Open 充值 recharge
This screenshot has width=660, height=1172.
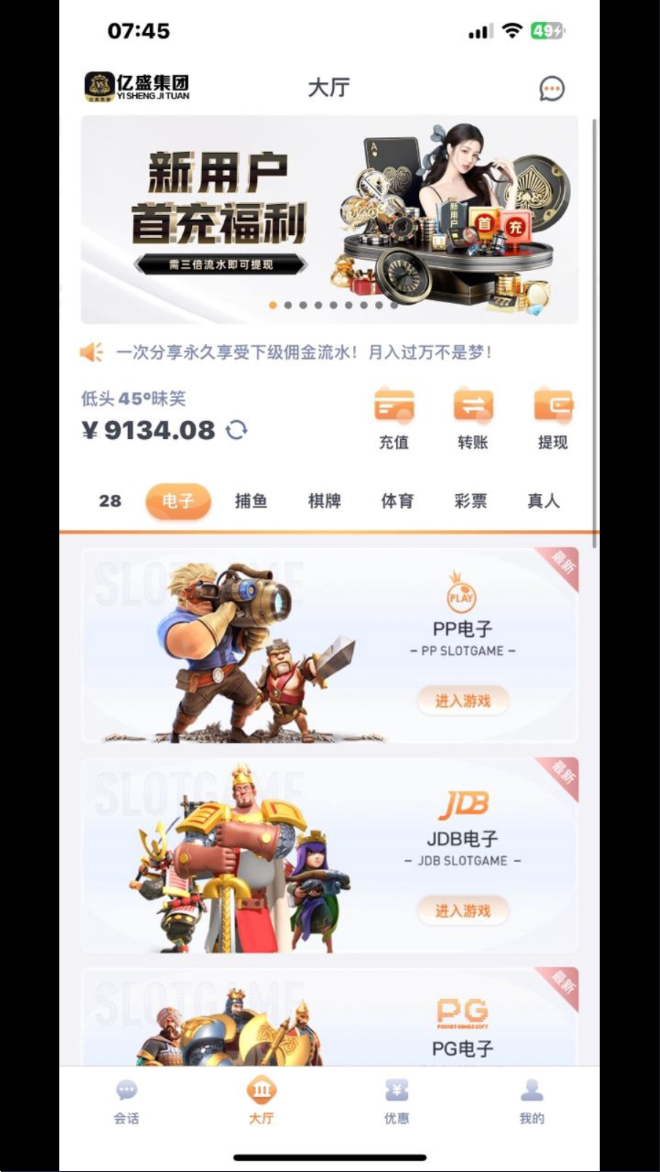pos(394,419)
